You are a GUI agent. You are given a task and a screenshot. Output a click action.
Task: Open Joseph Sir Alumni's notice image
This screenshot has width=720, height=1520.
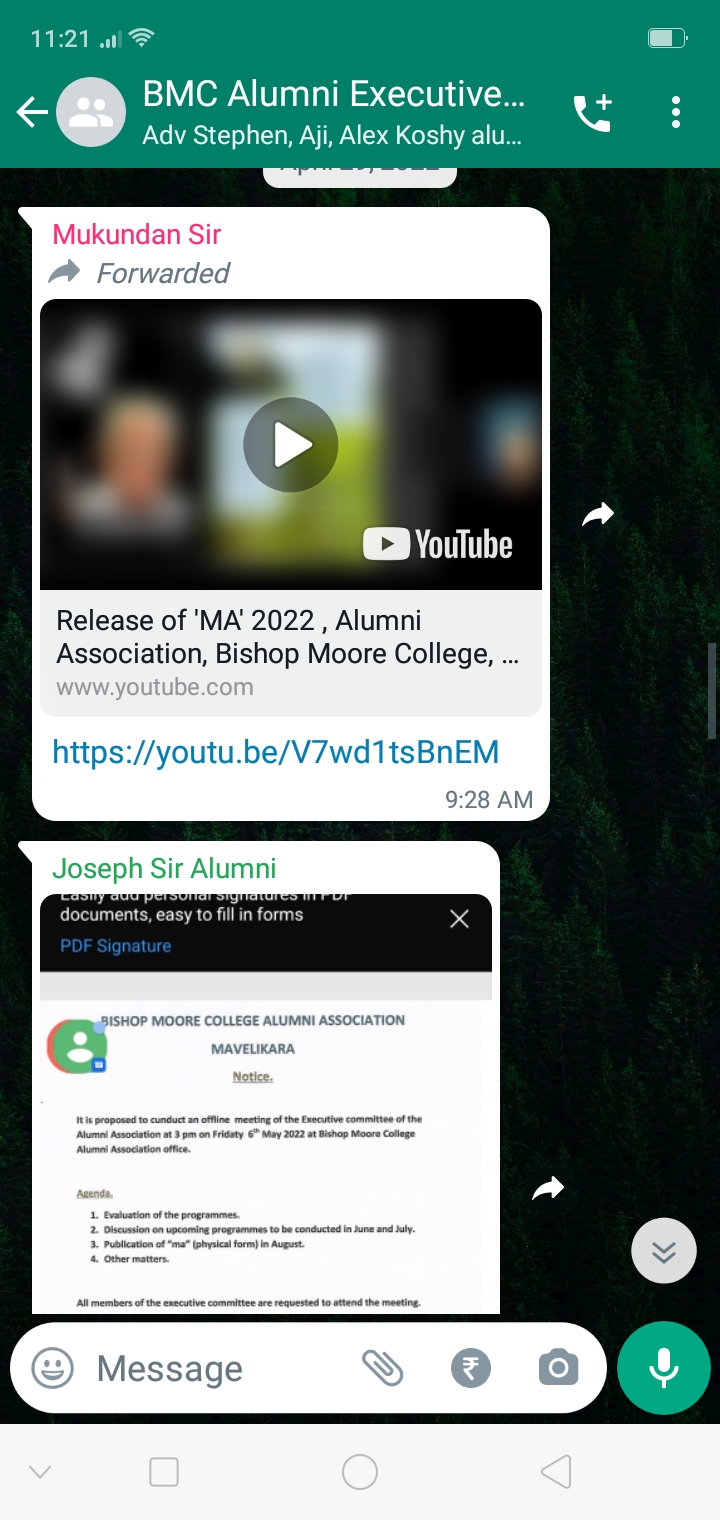point(266,1103)
